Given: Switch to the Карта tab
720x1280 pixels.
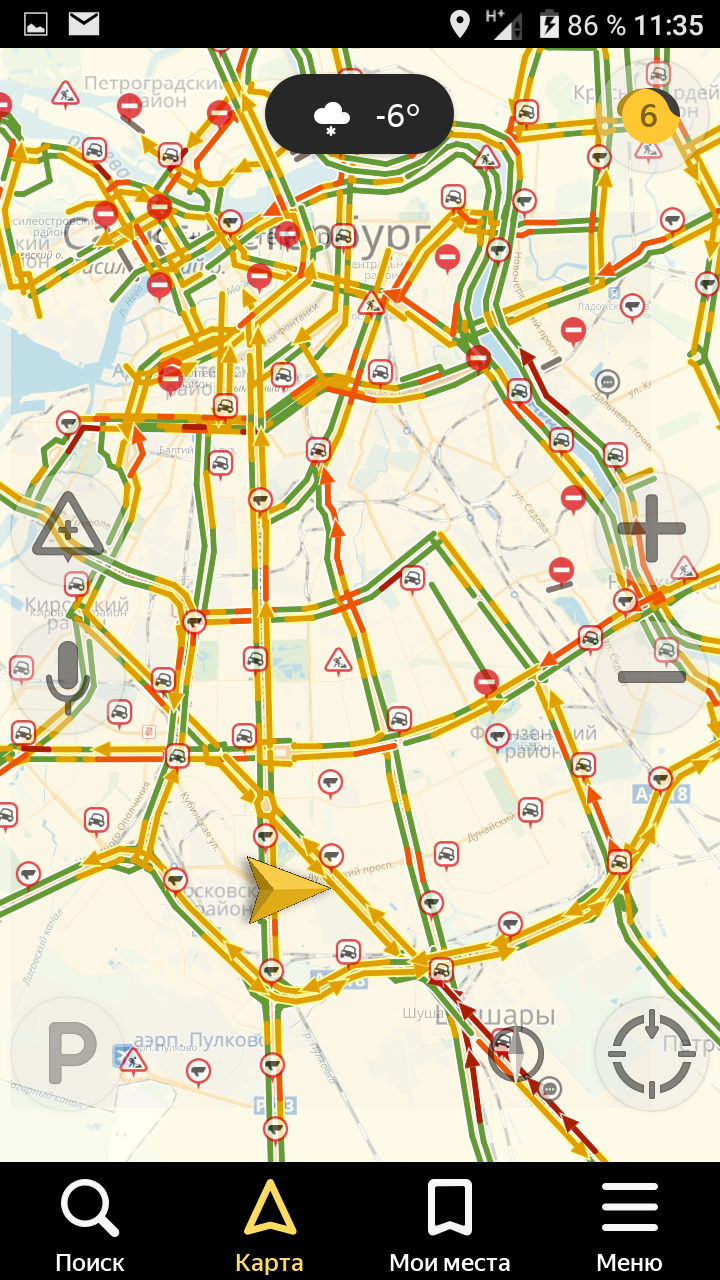Looking at the screenshot, I should [x=270, y=1224].
